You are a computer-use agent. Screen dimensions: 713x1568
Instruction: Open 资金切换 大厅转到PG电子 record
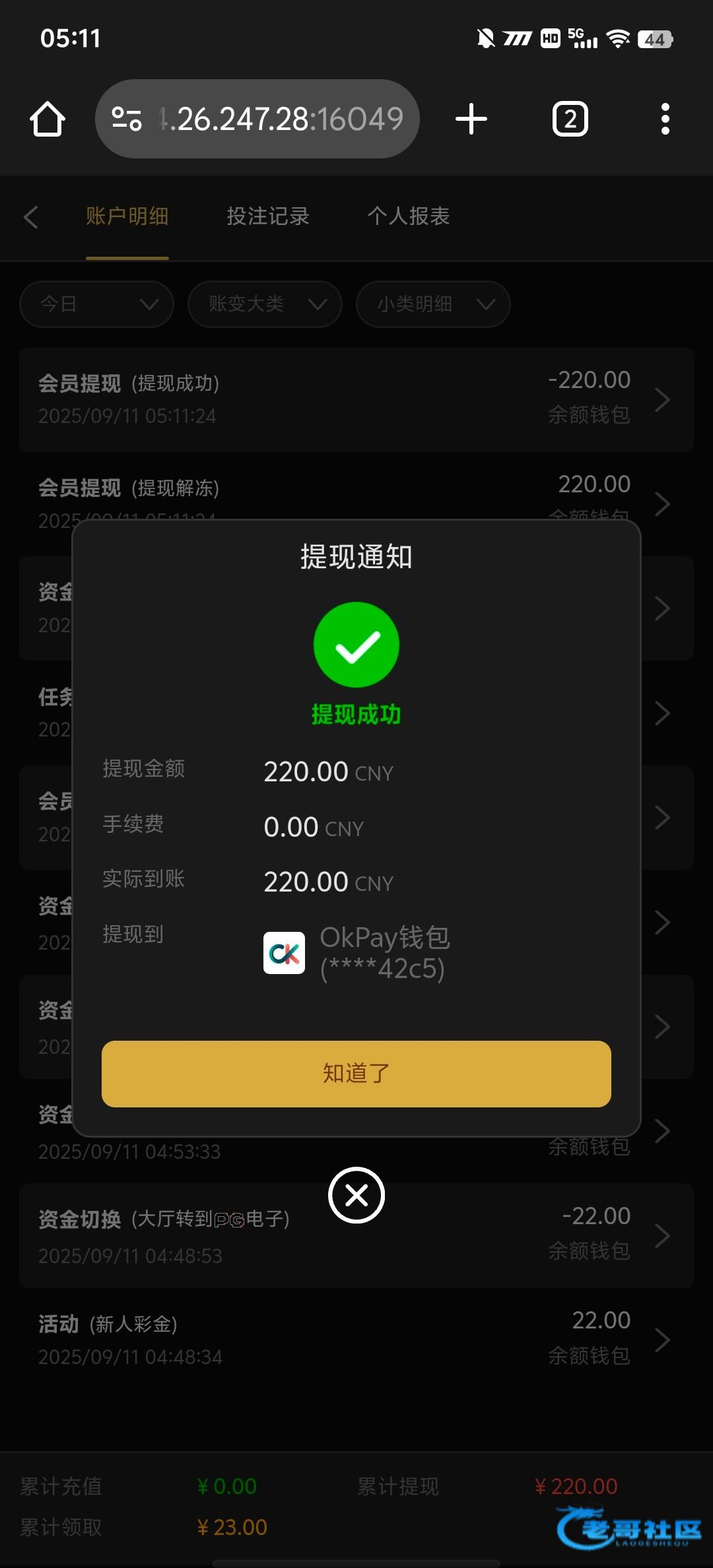pos(356,1235)
